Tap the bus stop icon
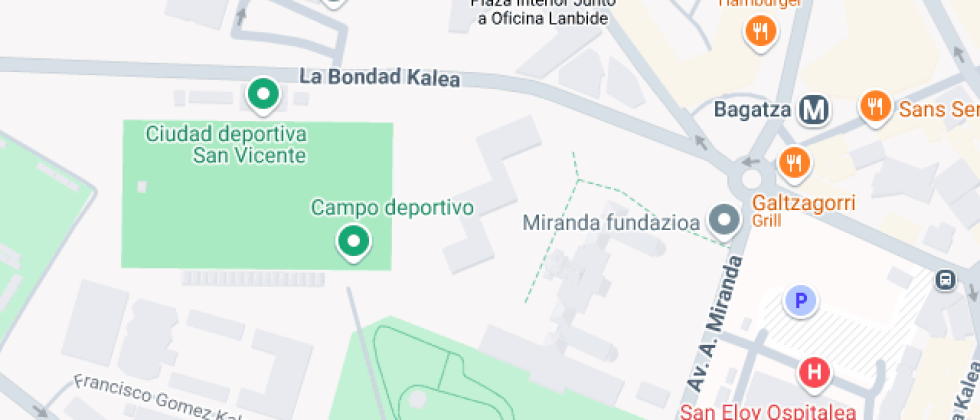This screenshot has height=420, width=980. click(x=946, y=279)
